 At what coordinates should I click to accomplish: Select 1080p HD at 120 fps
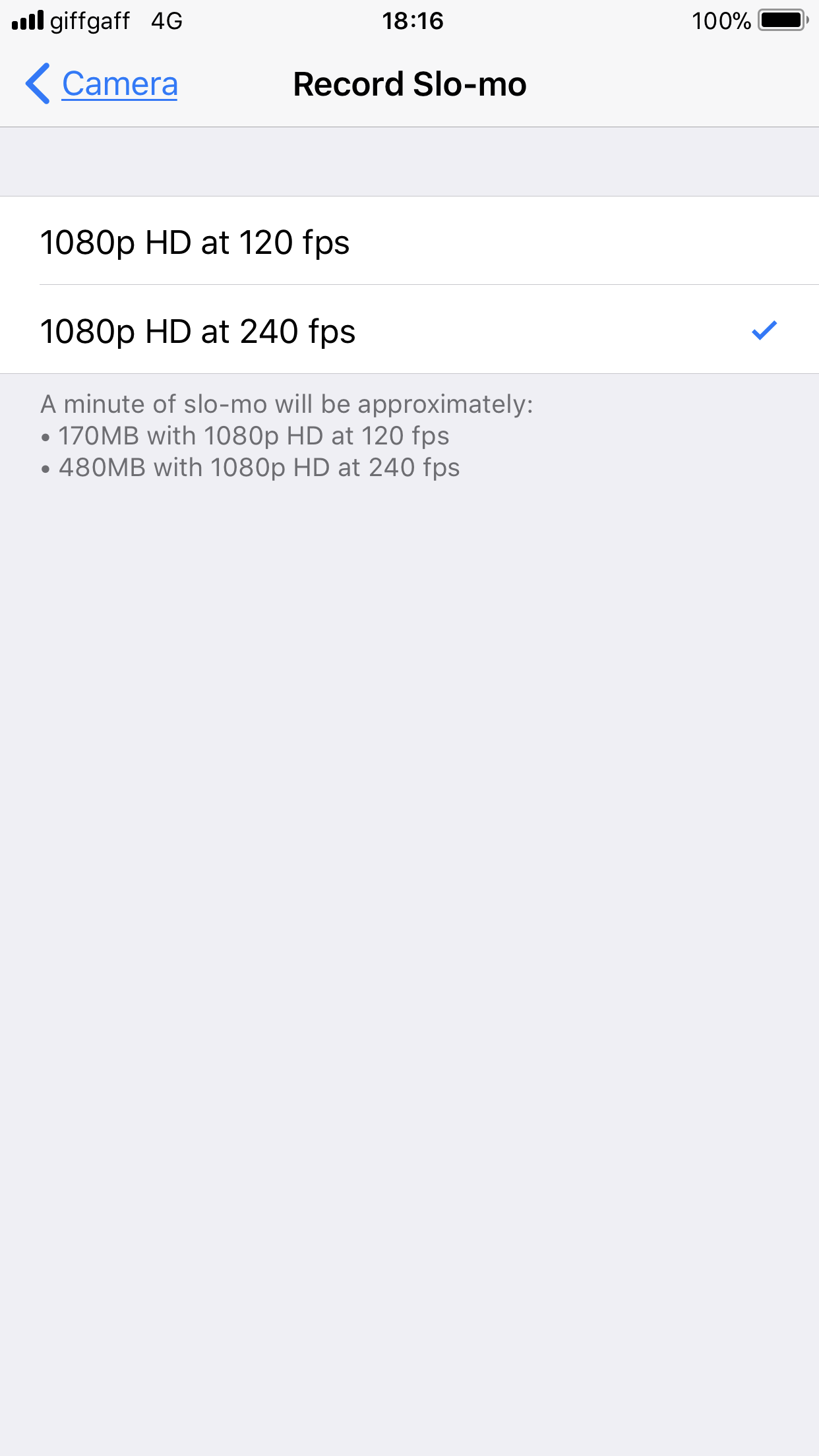(409, 241)
